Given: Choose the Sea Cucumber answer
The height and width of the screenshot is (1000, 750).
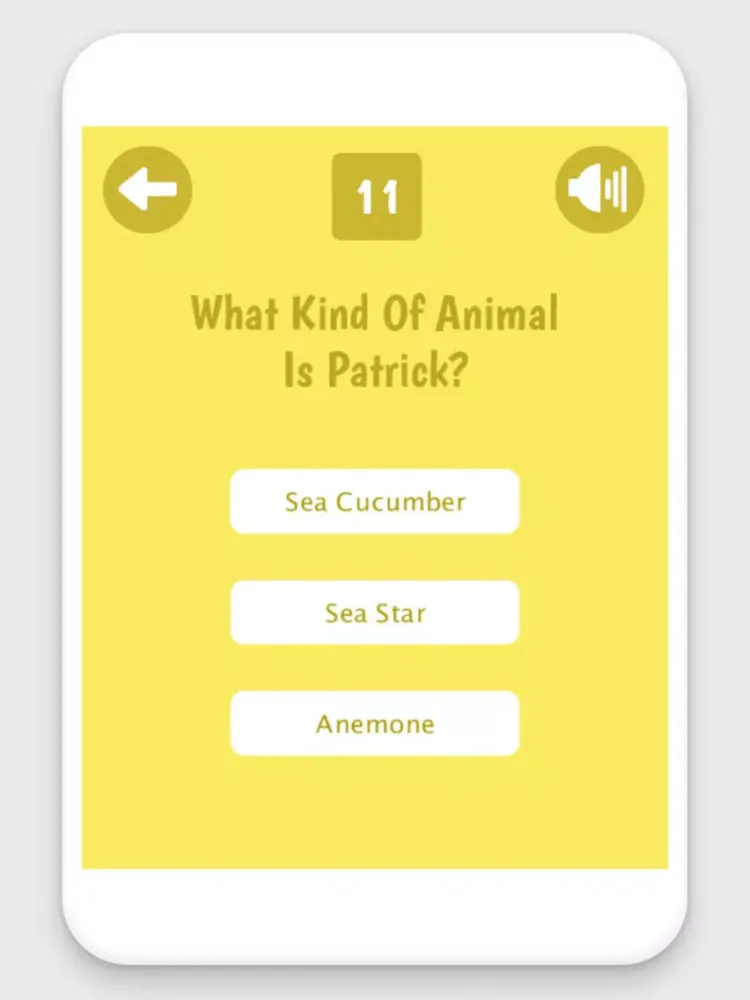Looking at the screenshot, I should (375, 501).
